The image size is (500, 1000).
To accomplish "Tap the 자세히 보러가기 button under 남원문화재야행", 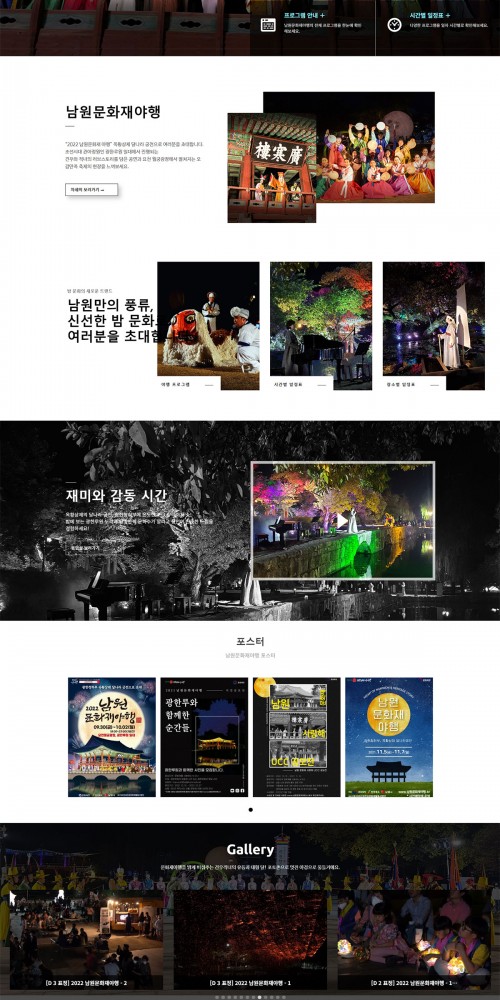I will pyautogui.click(x=91, y=189).
